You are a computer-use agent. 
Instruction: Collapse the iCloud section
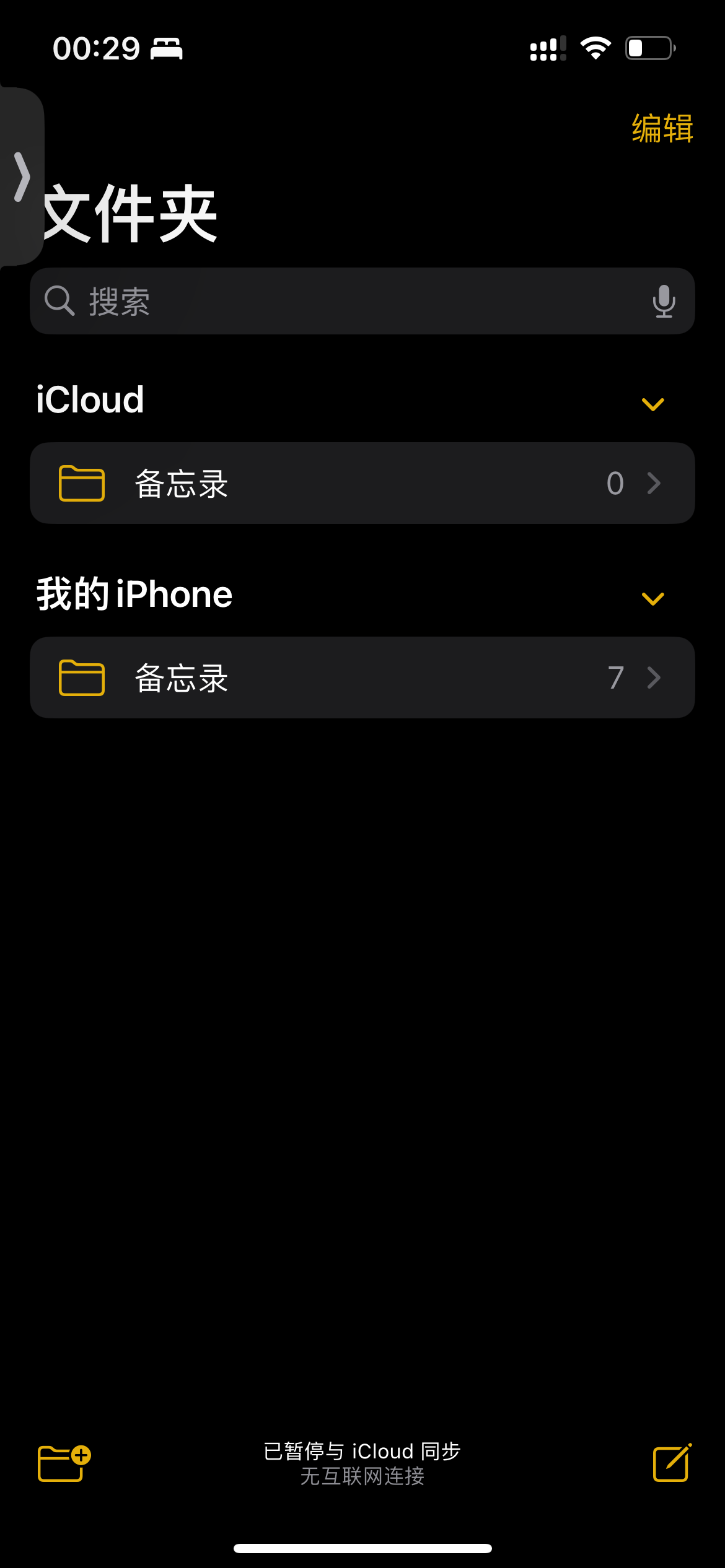[x=652, y=404]
